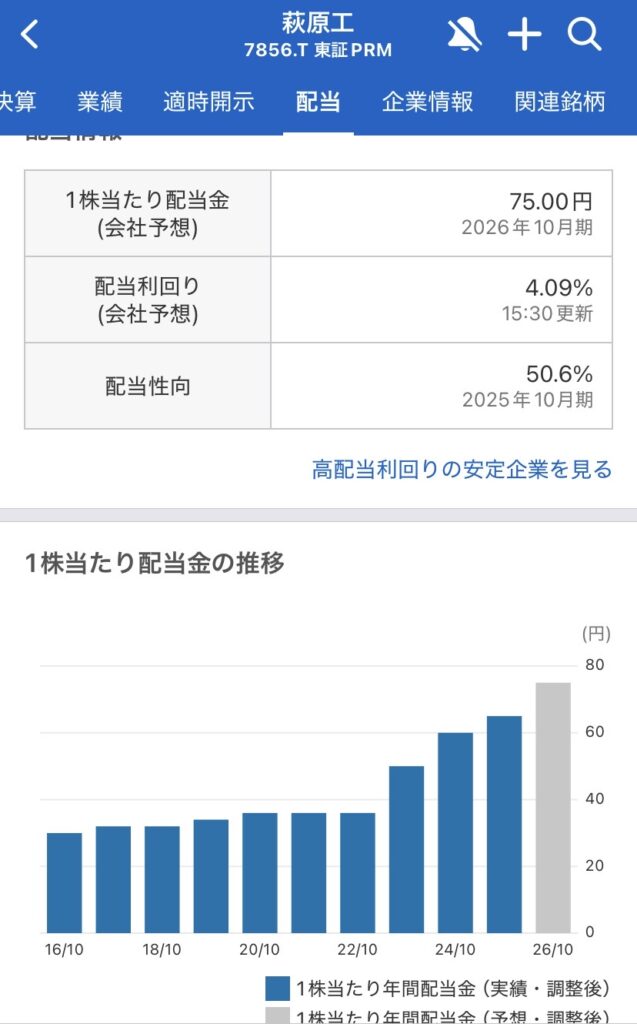Open the search magnifier icon
This screenshot has width=637, height=1024.
click(x=584, y=35)
